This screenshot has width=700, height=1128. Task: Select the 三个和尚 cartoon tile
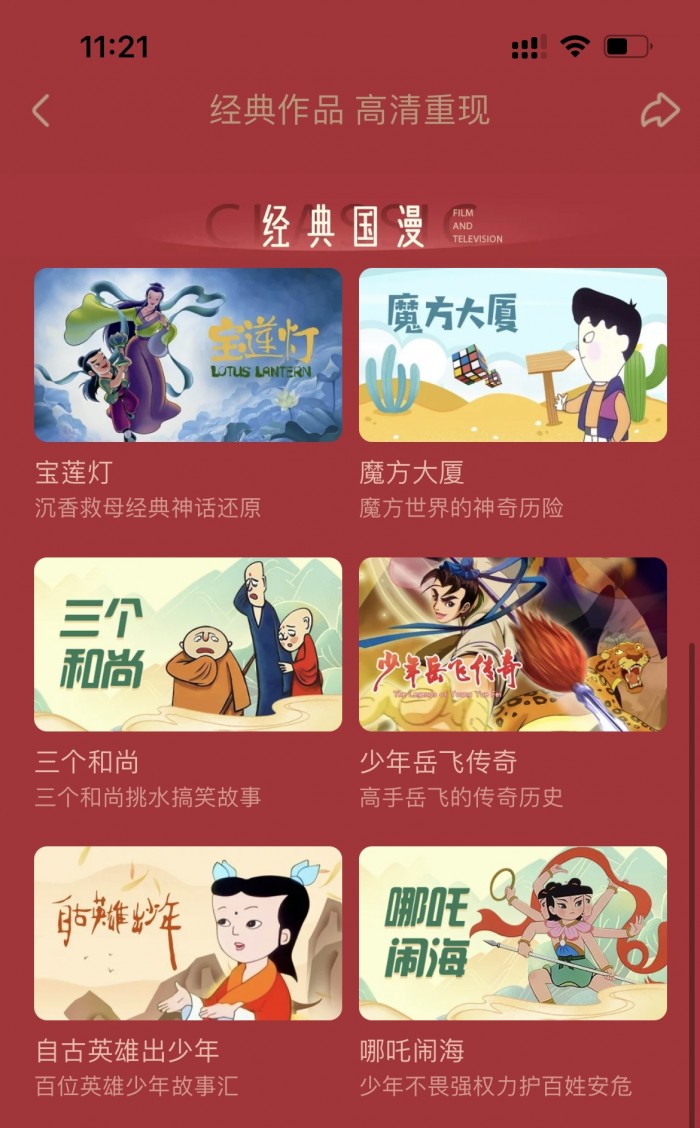pos(188,644)
